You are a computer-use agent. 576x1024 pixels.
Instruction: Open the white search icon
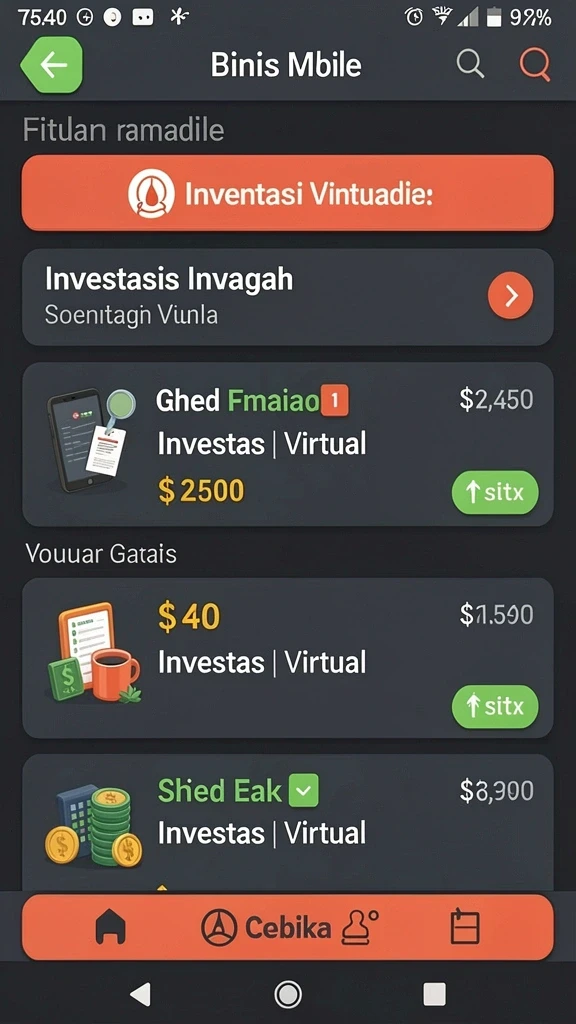(470, 65)
